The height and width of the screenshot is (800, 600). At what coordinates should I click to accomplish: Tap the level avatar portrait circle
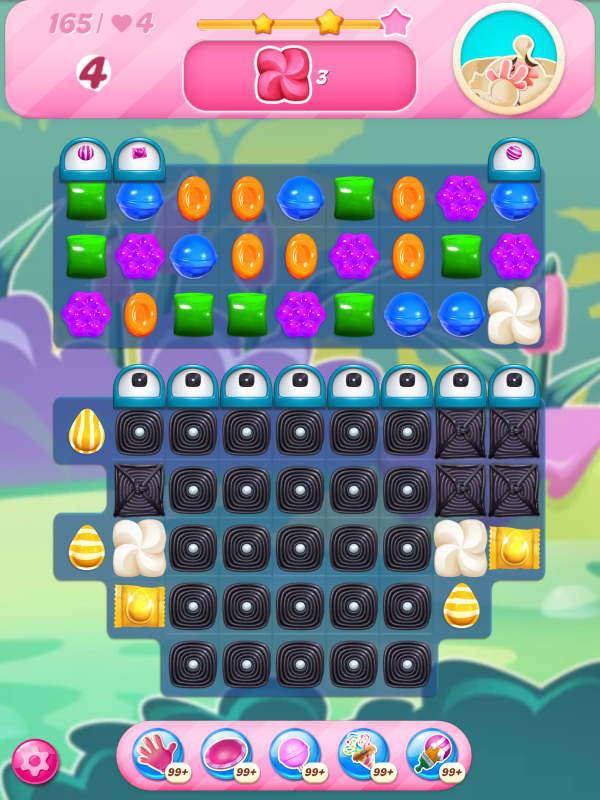pos(508,58)
